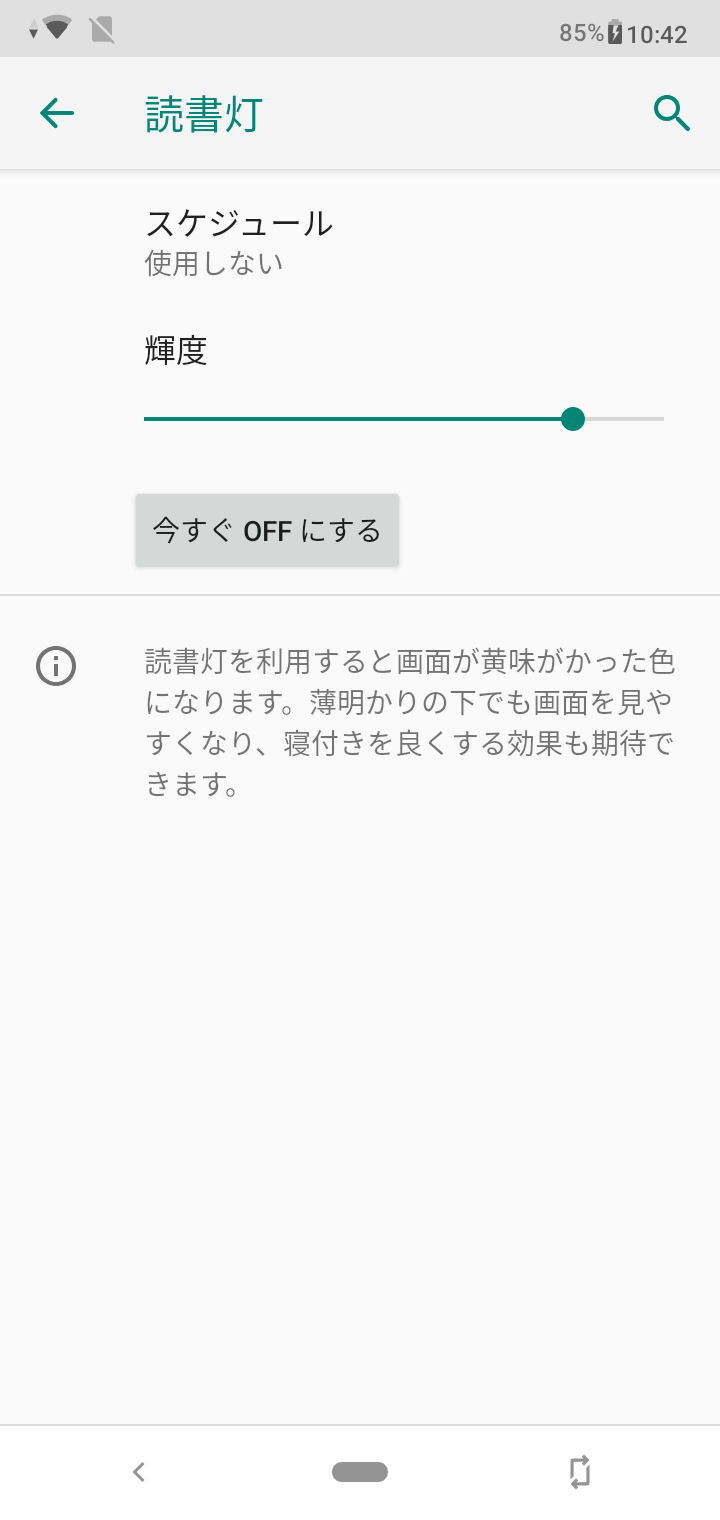This screenshot has width=720, height=1520.
Task: Tap the 輝度 brightness slider
Action: tap(404, 419)
